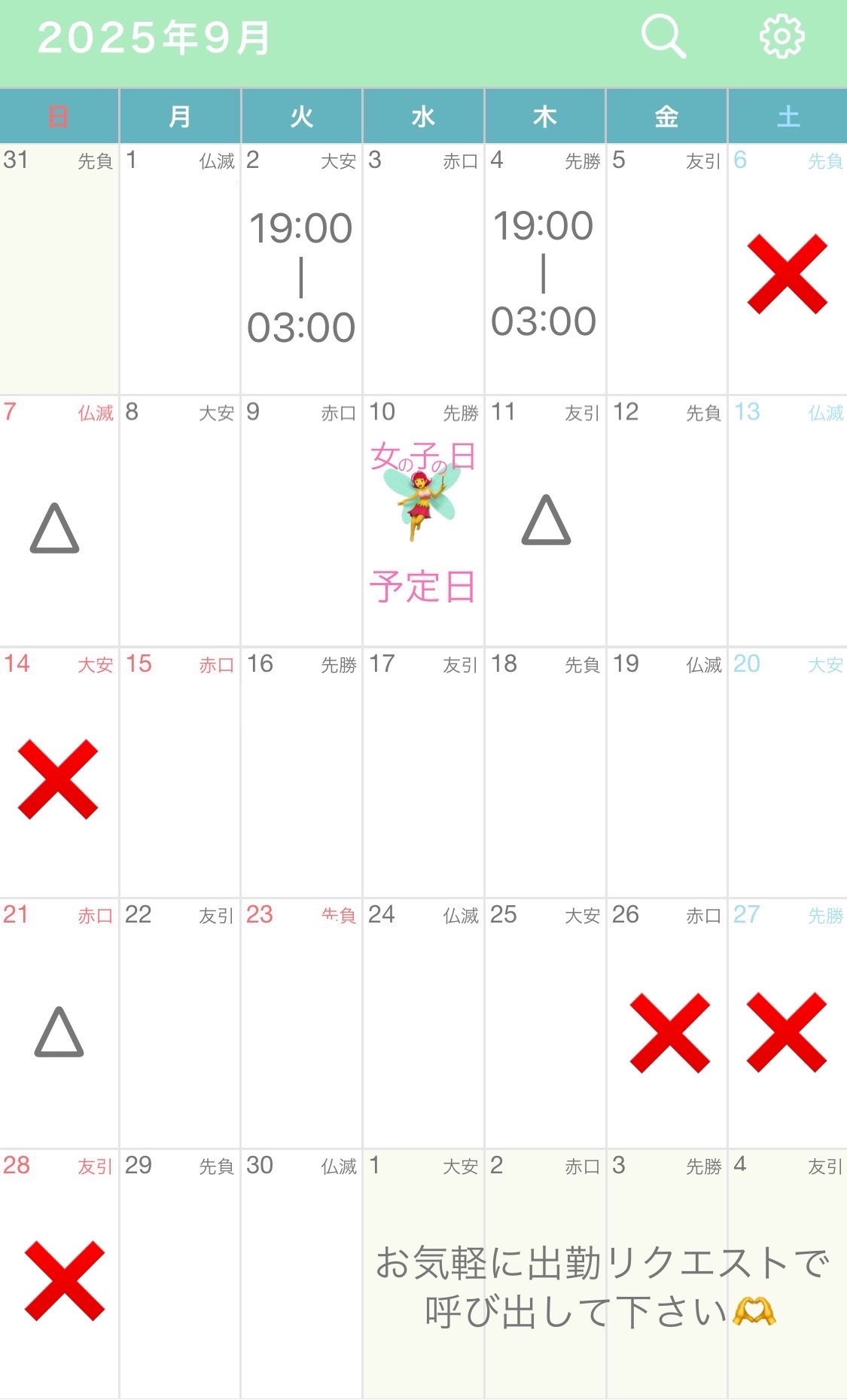Image resolution: width=847 pixels, height=1400 pixels.
Task: Open Wednesday September 17
Action: pos(423,773)
